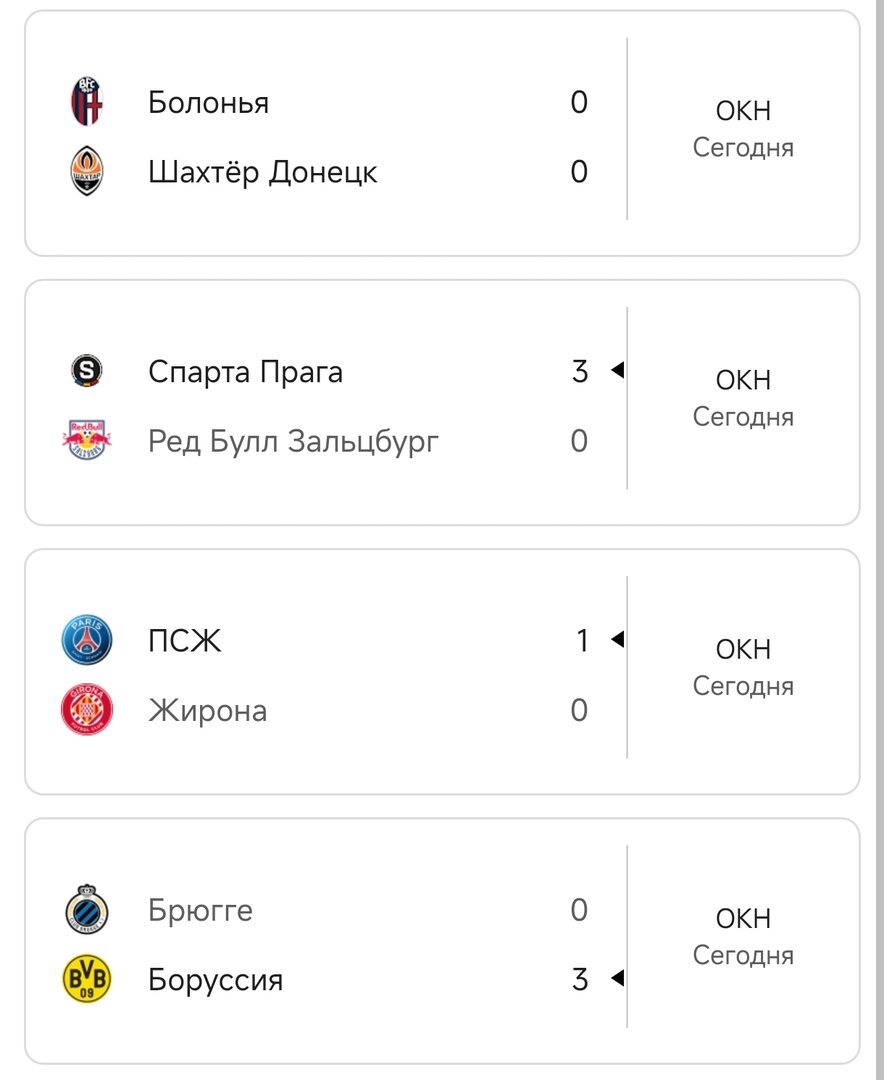Click the Sparta Praga club emblem
The height and width of the screenshot is (1080, 884).
[89, 370]
